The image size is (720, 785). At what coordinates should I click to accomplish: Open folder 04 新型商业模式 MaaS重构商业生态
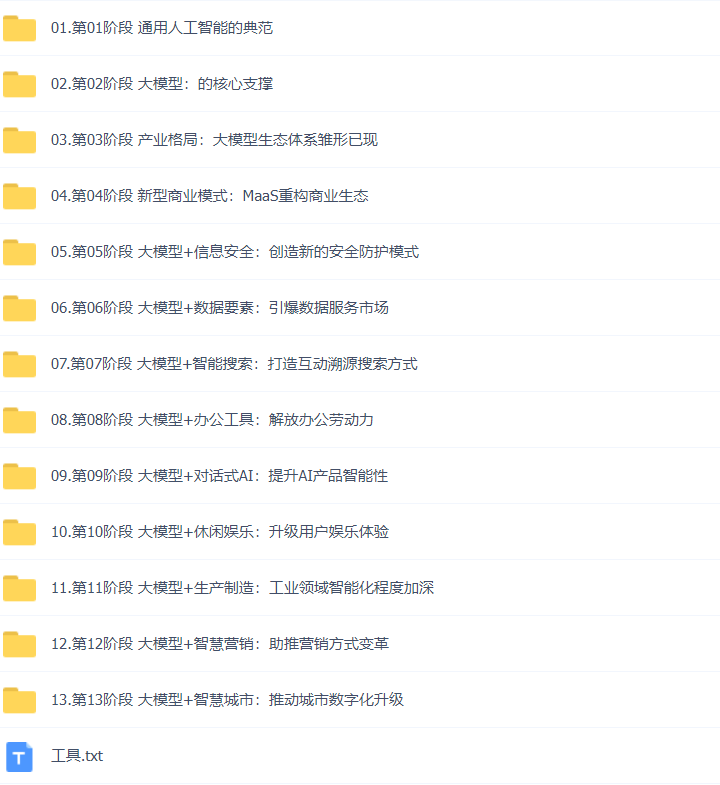209,196
